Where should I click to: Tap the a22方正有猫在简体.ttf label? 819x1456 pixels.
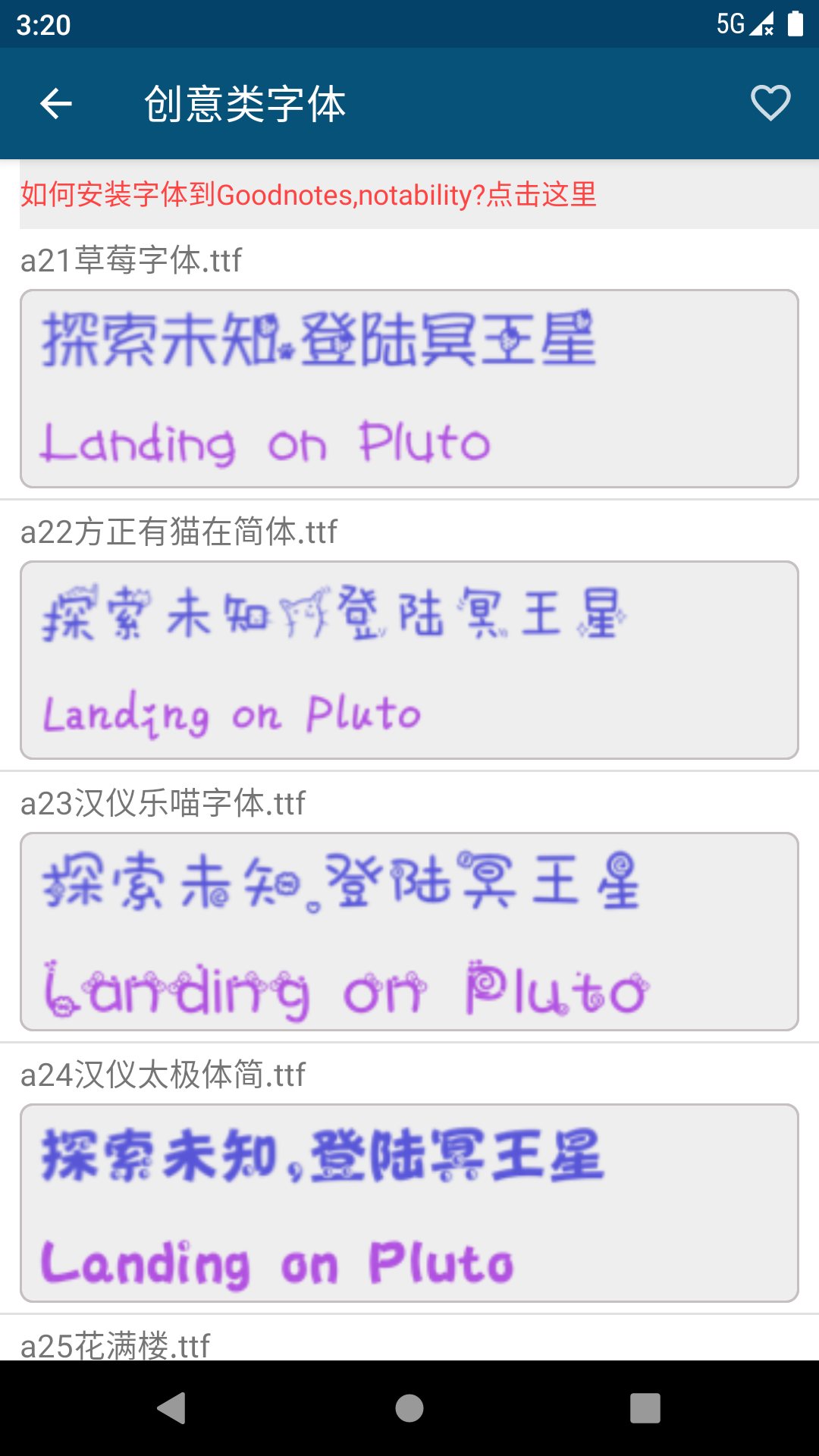[180, 532]
